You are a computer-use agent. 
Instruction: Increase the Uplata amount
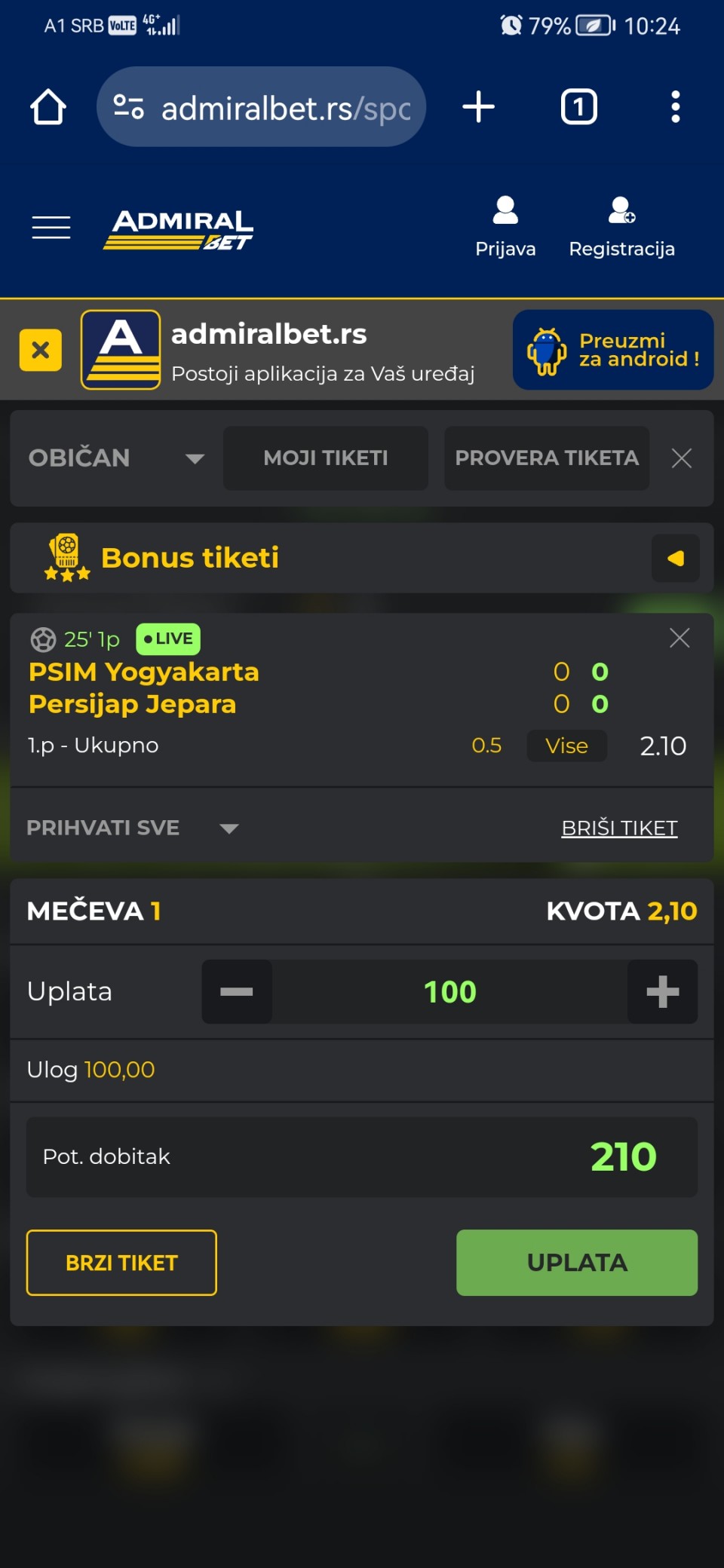(x=662, y=991)
